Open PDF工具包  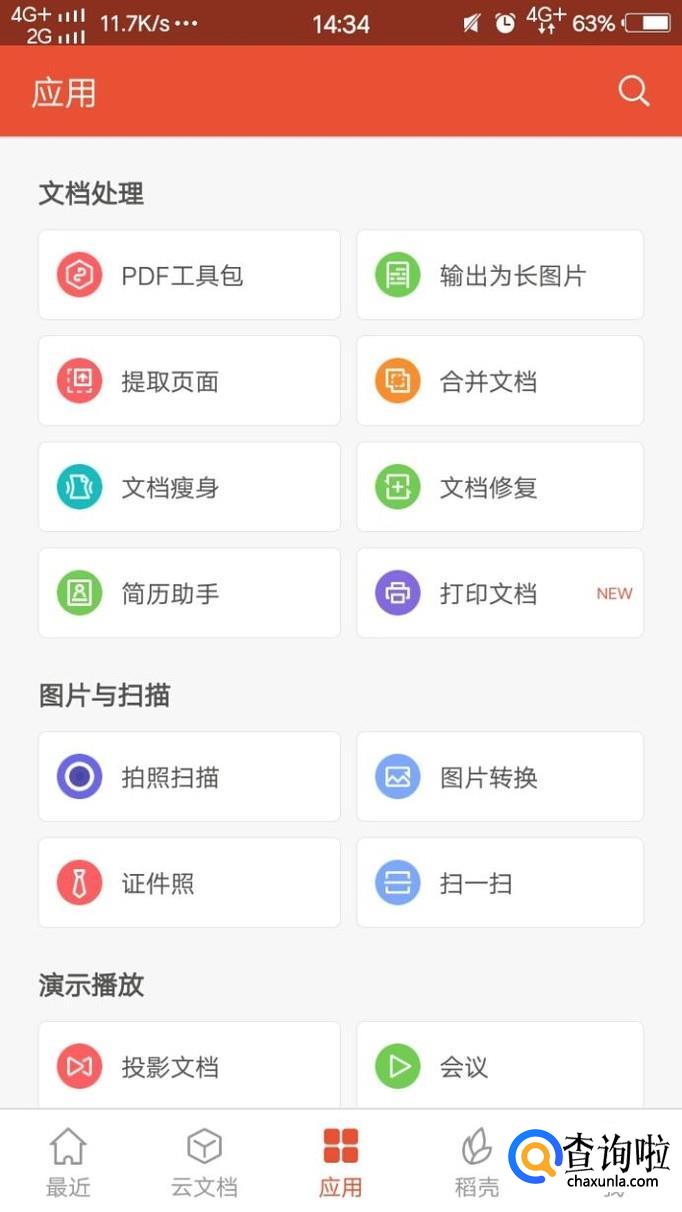pos(189,275)
